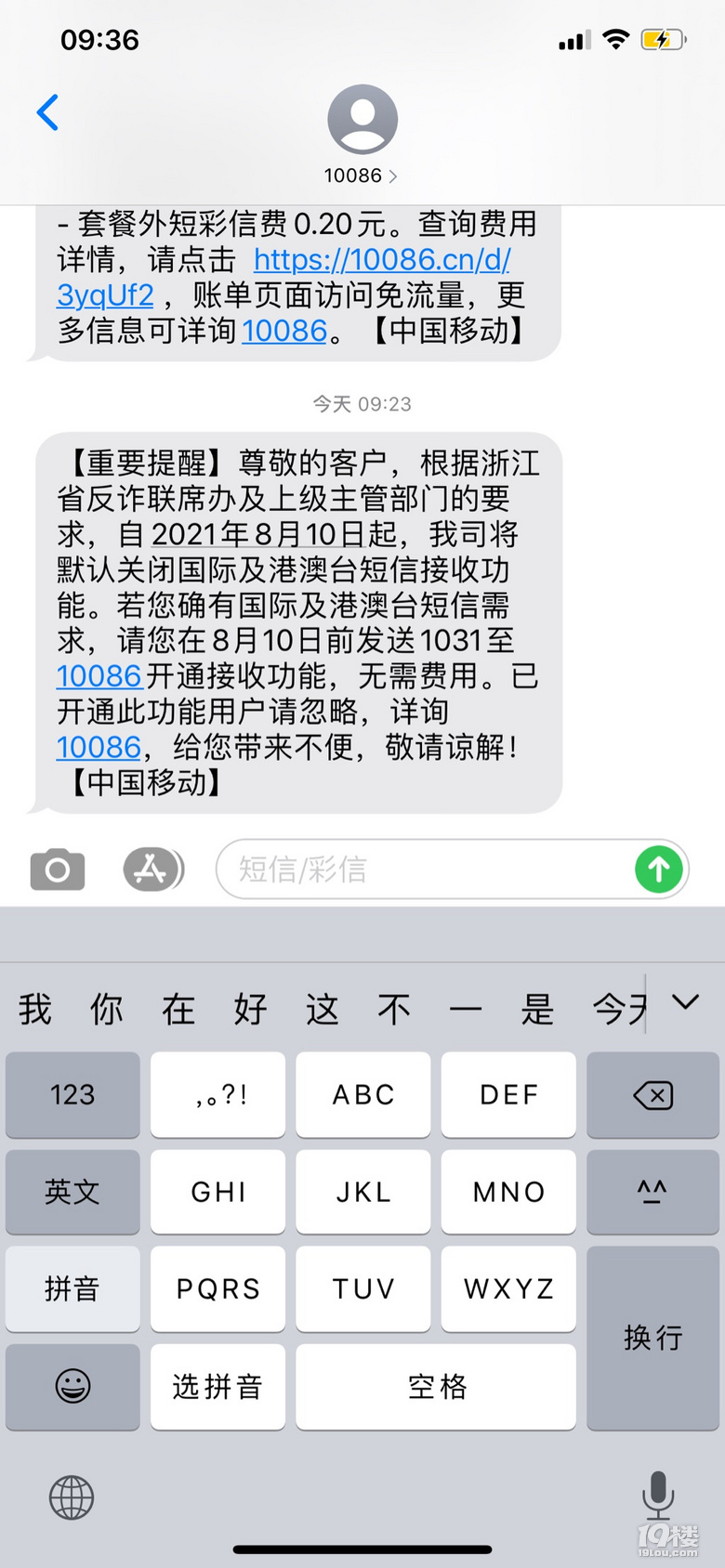Image resolution: width=725 pixels, height=1568 pixels.
Task: Open the emoji keyboard
Action: pyautogui.click(x=72, y=1386)
